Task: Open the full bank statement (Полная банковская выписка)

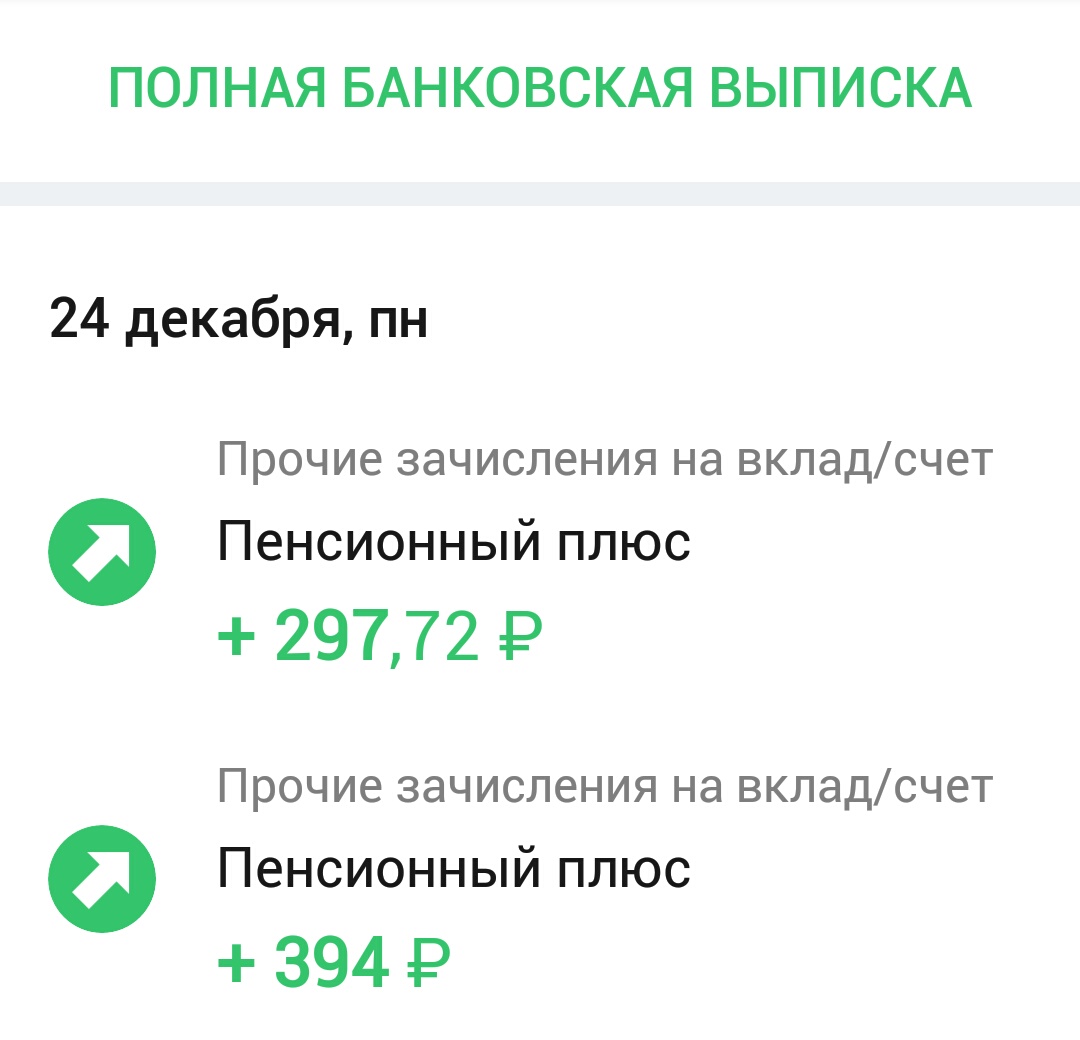Action: tap(540, 89)
